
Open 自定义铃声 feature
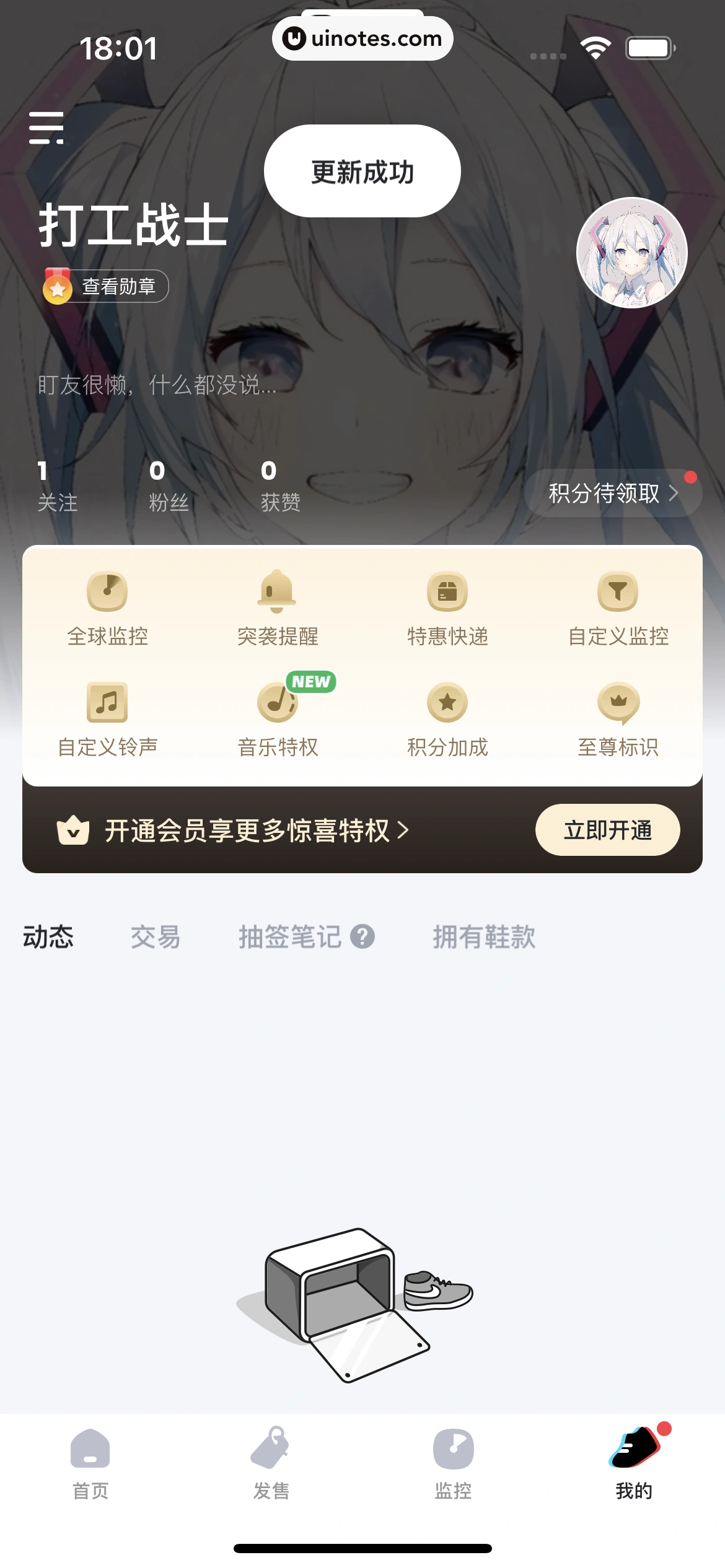click(107, 720)
